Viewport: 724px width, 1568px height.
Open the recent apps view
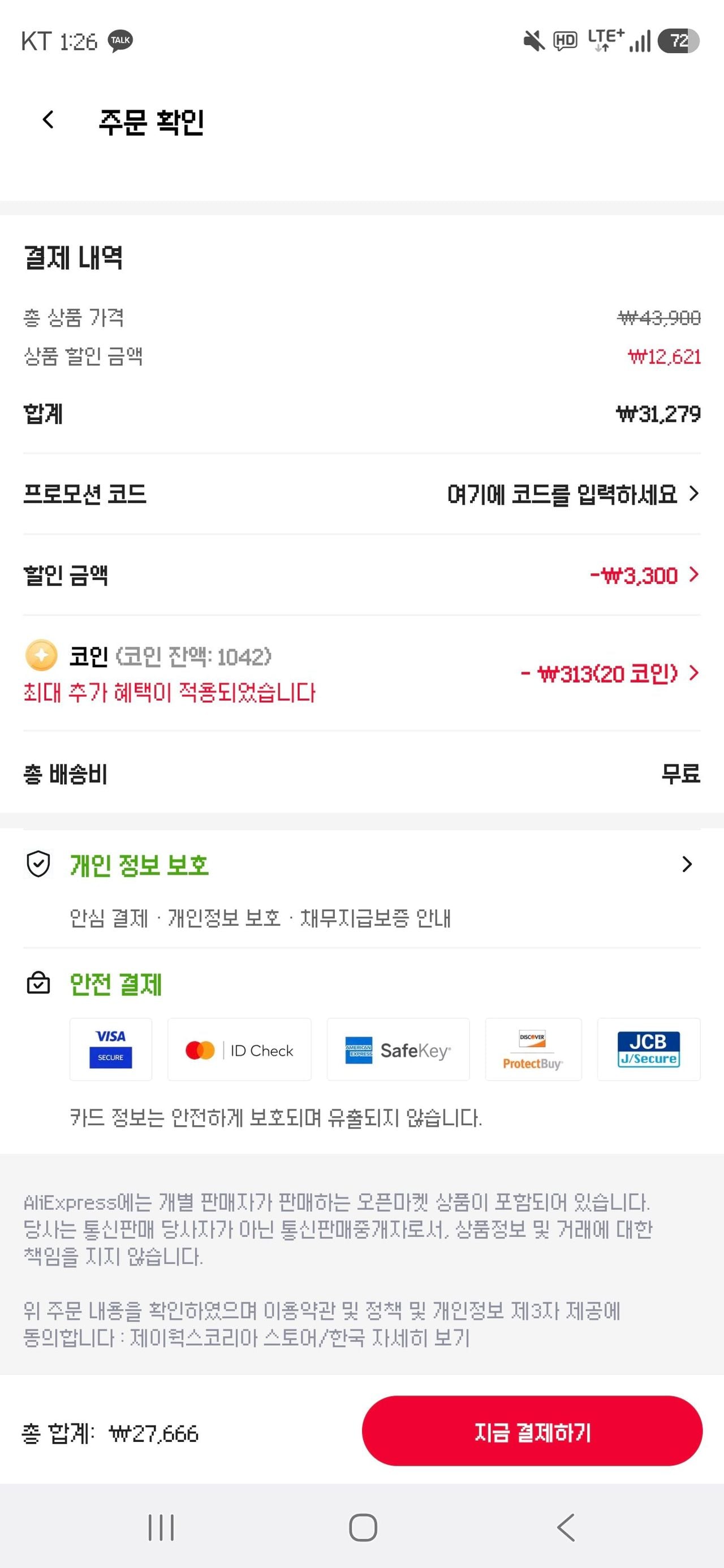tap(161, 1527)
